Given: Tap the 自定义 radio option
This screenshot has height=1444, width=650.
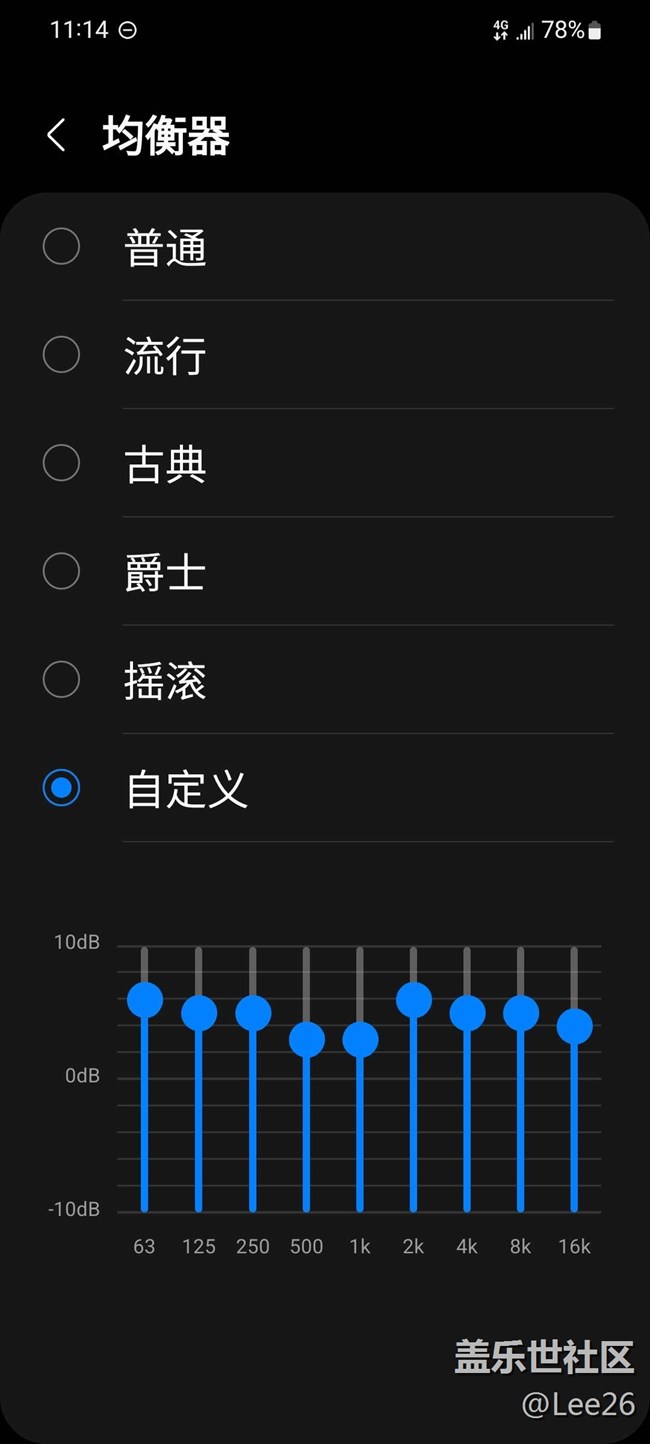Looking at the screenshot, I should [325, 788].
